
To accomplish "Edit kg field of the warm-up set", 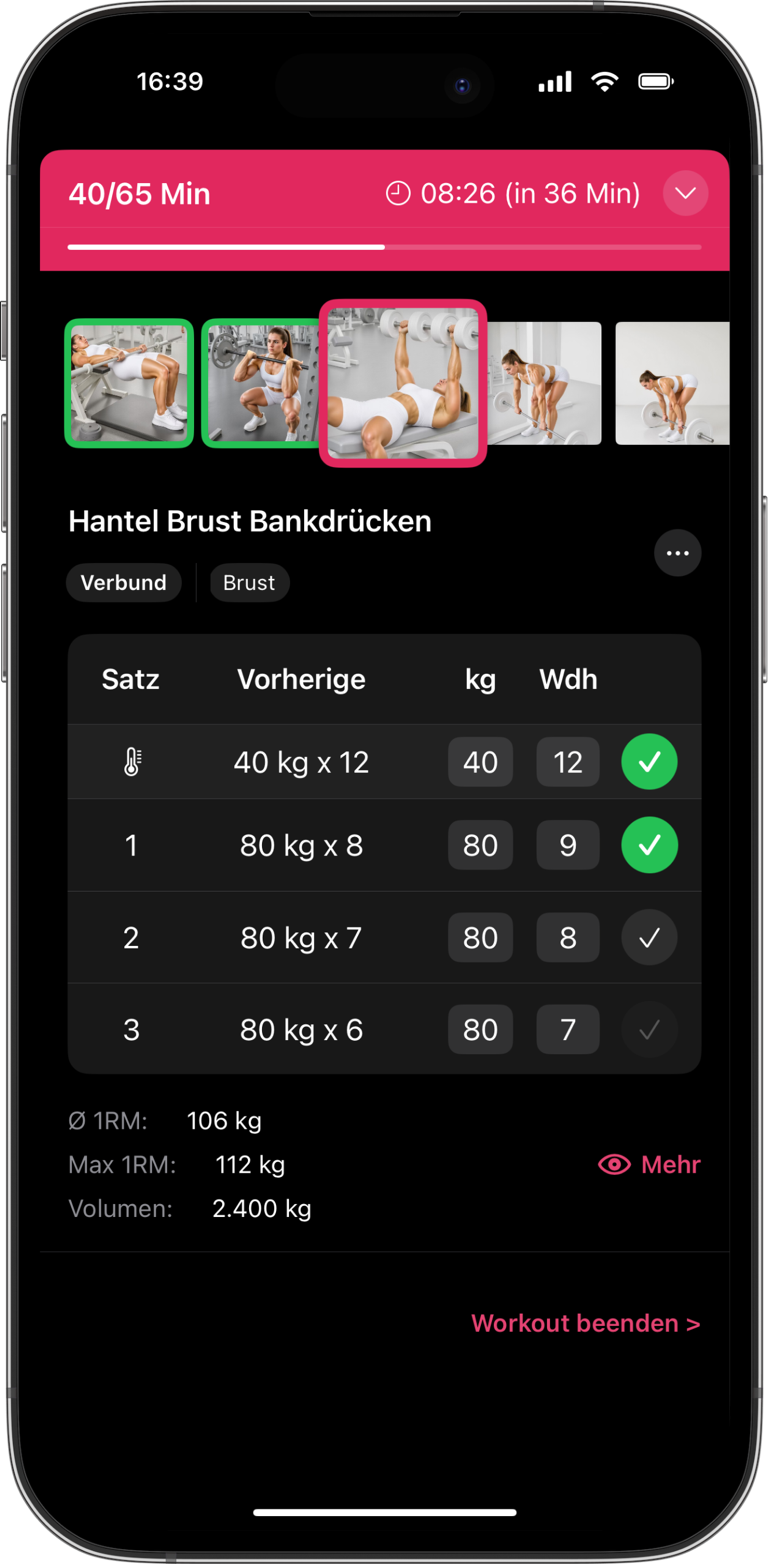I will (x=480, y=762).
